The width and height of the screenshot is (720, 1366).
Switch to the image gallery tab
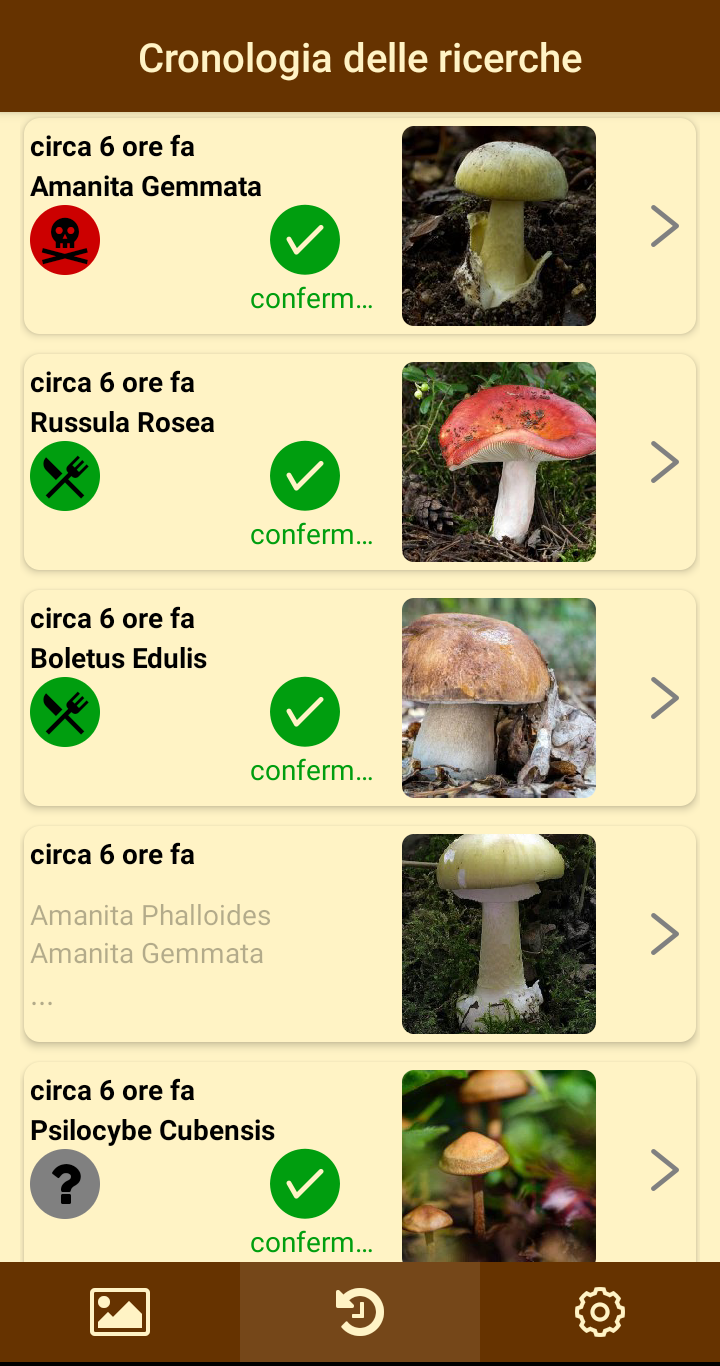[120, 1312]
